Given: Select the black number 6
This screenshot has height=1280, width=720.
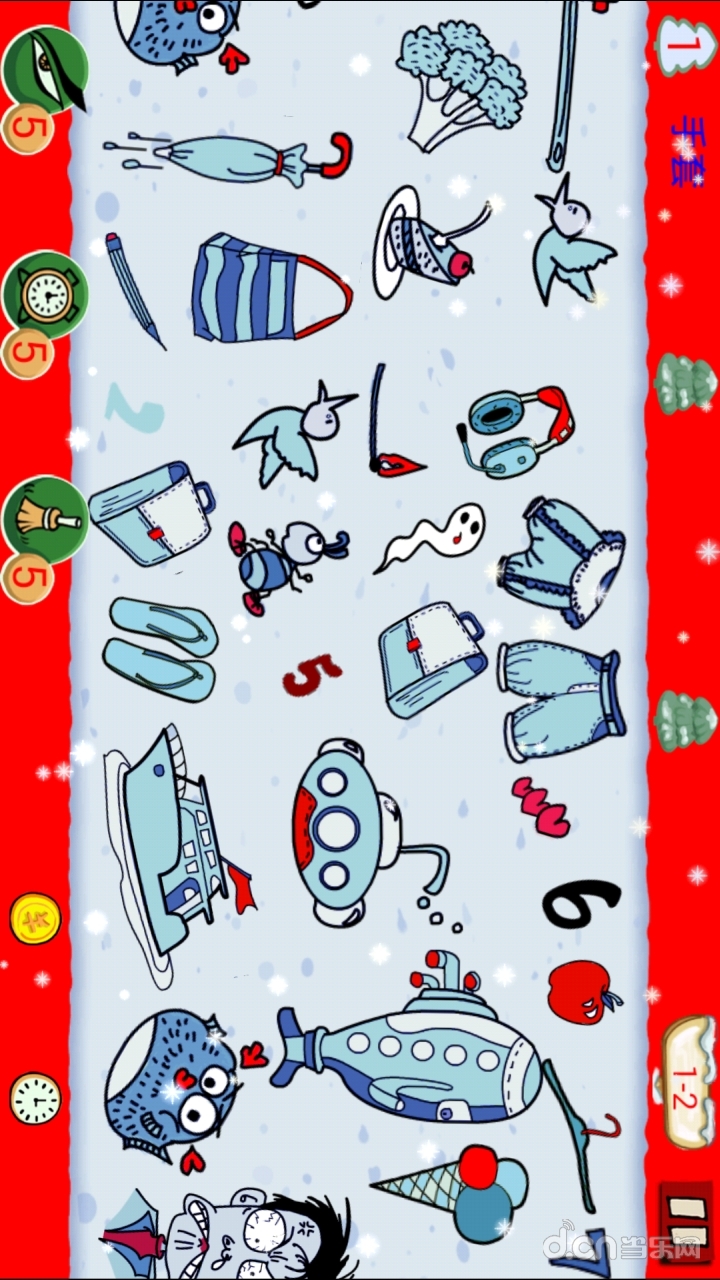Looking at the screenshot, I should (582, 902).
